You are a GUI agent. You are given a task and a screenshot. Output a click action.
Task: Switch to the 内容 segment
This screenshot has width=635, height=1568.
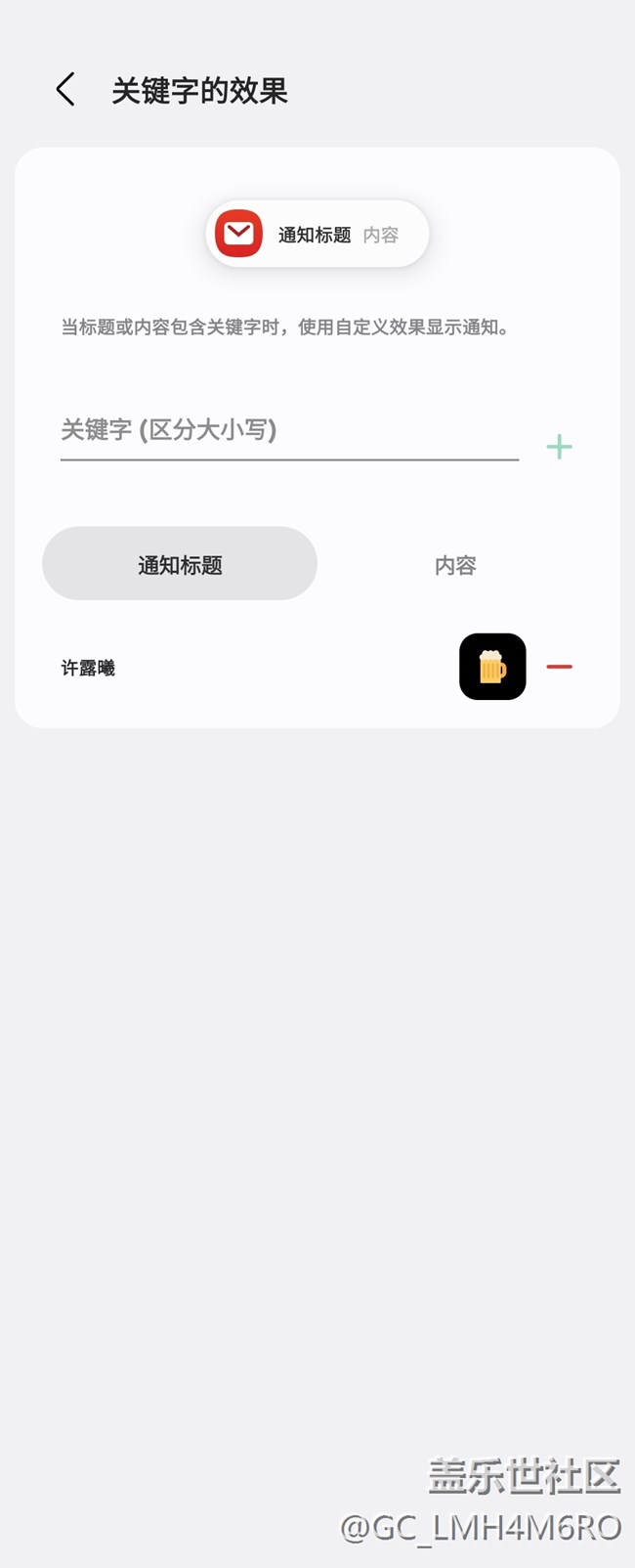click(x=455, y=564)
